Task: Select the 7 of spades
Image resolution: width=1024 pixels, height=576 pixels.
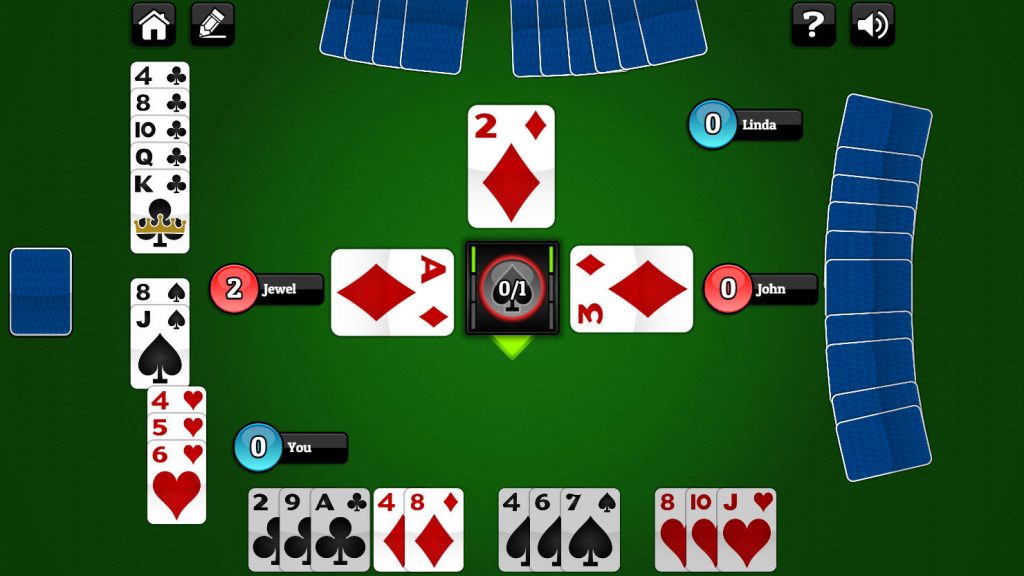Action: pyautogui.click(x=590, y=530)
